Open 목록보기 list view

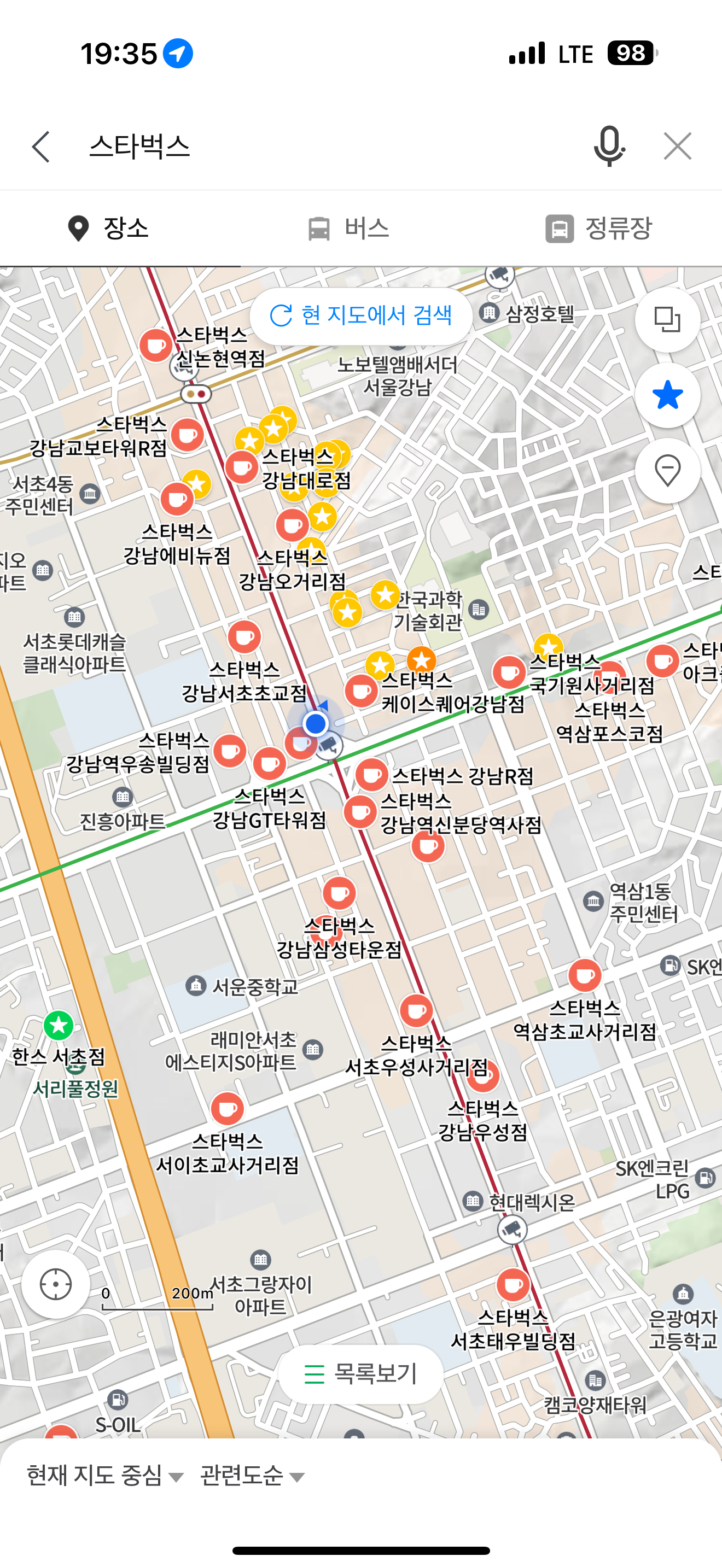[361, 1374]
